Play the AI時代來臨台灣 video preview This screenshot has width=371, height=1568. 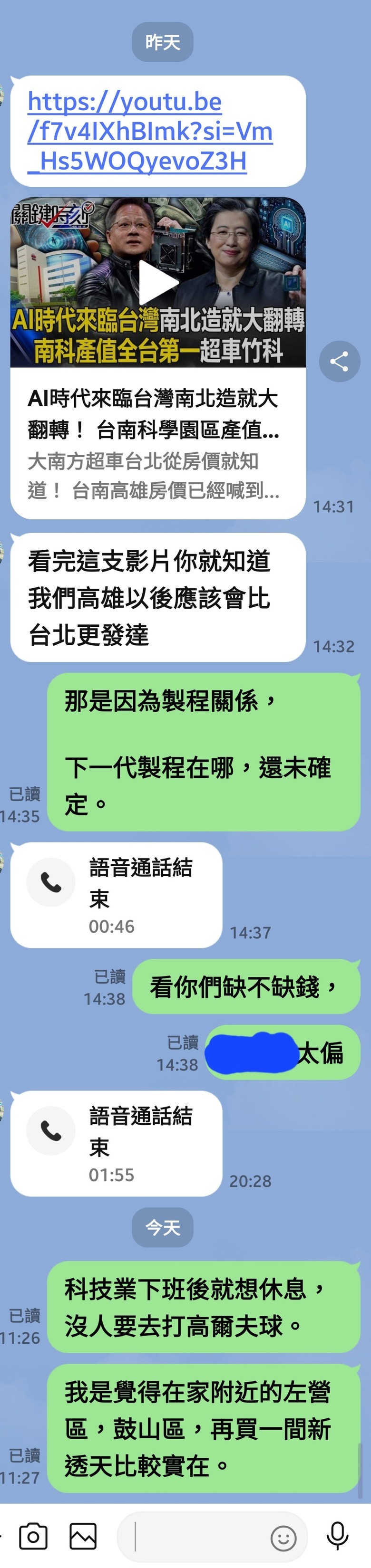[x=158, y=282]
